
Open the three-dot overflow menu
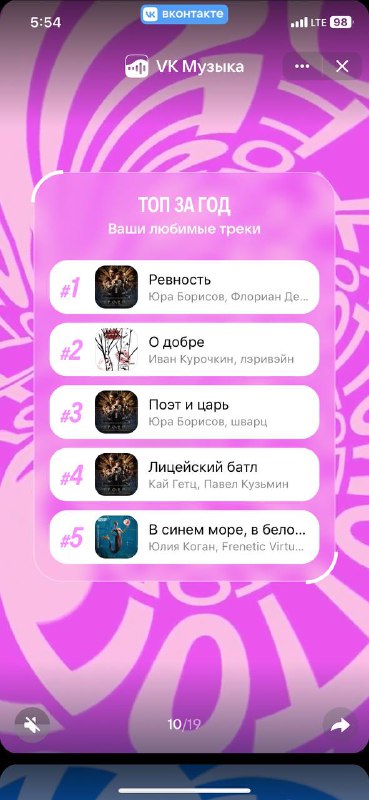[302, 66]
